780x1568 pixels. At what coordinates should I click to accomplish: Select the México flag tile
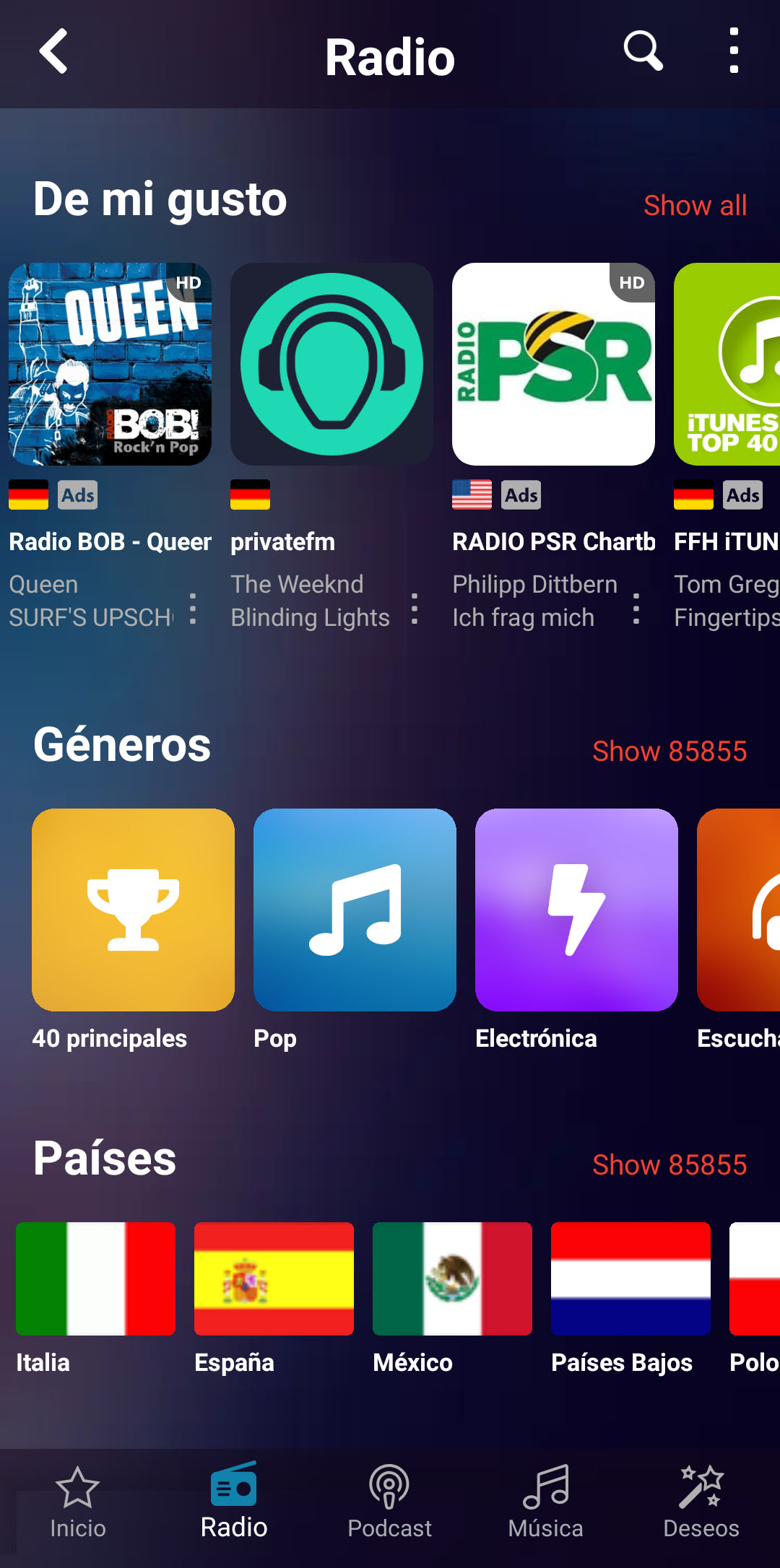pos(452,1279)
